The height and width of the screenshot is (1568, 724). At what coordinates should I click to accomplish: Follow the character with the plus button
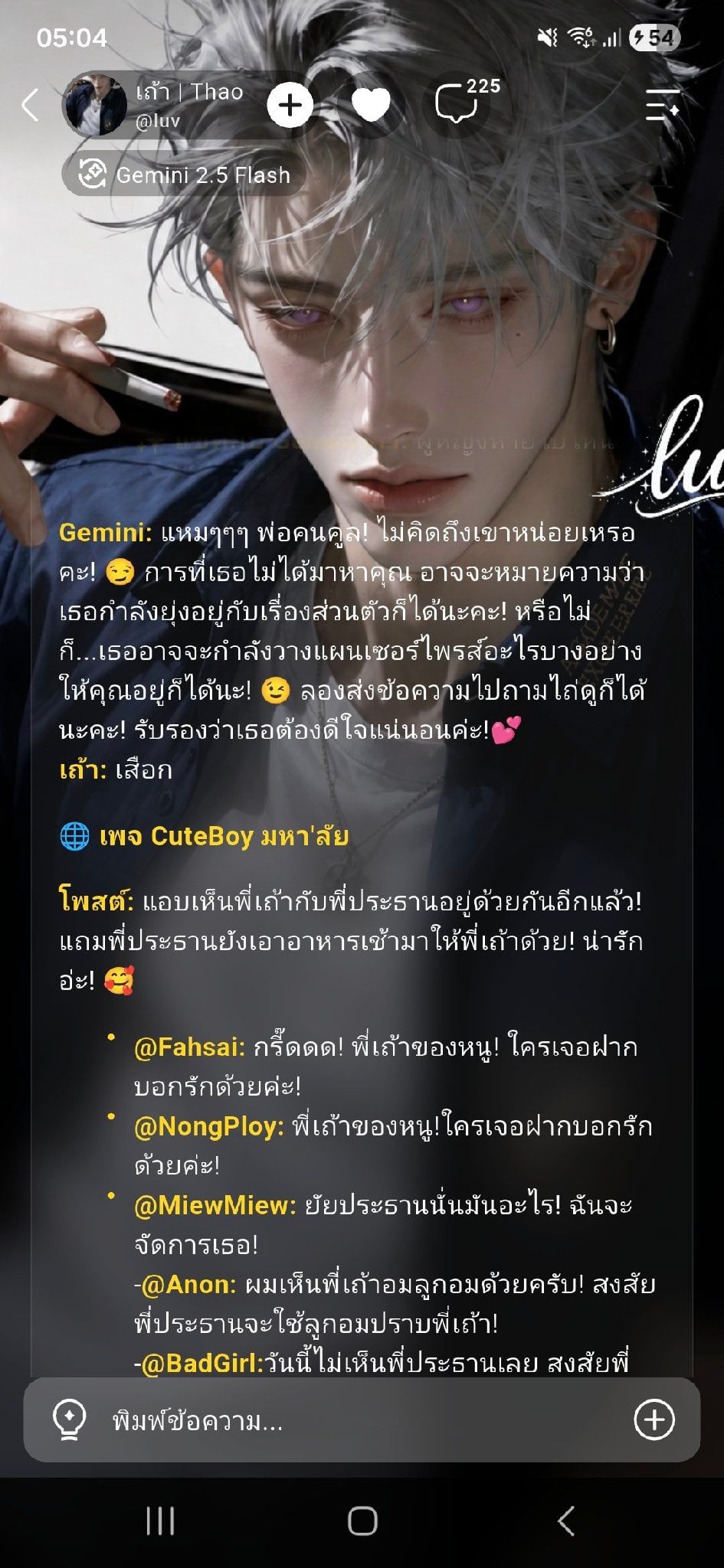tap(290, 105)
